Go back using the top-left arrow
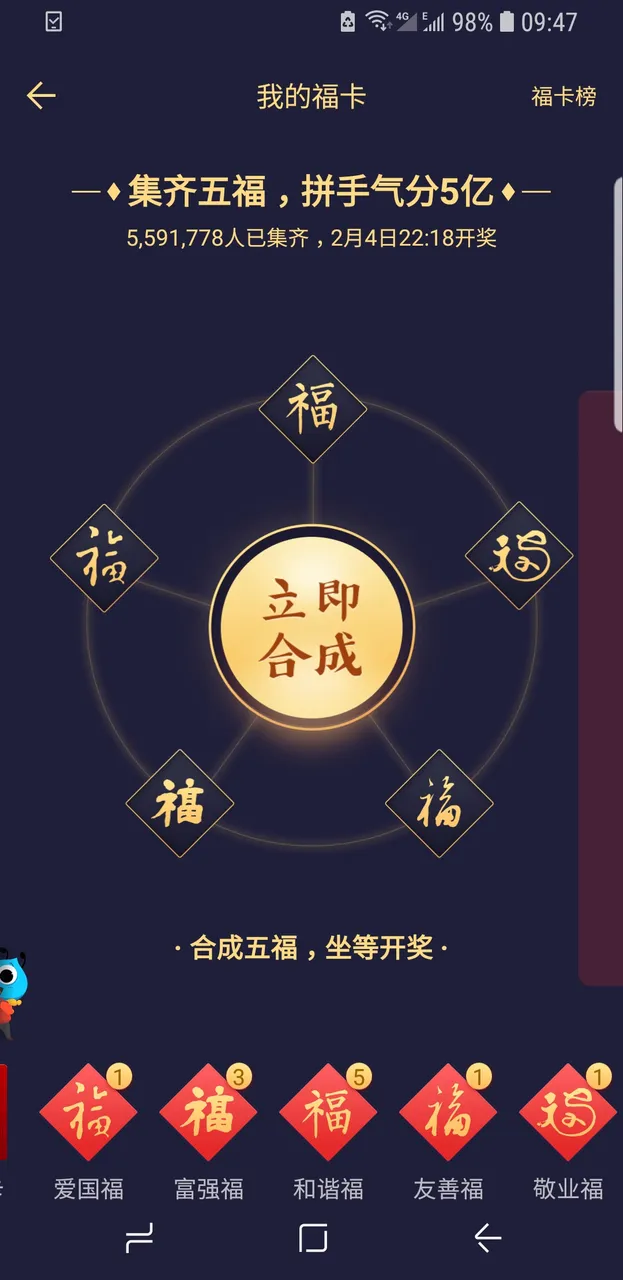Viewport: 623px width, 1280px height. coord(41,96)
